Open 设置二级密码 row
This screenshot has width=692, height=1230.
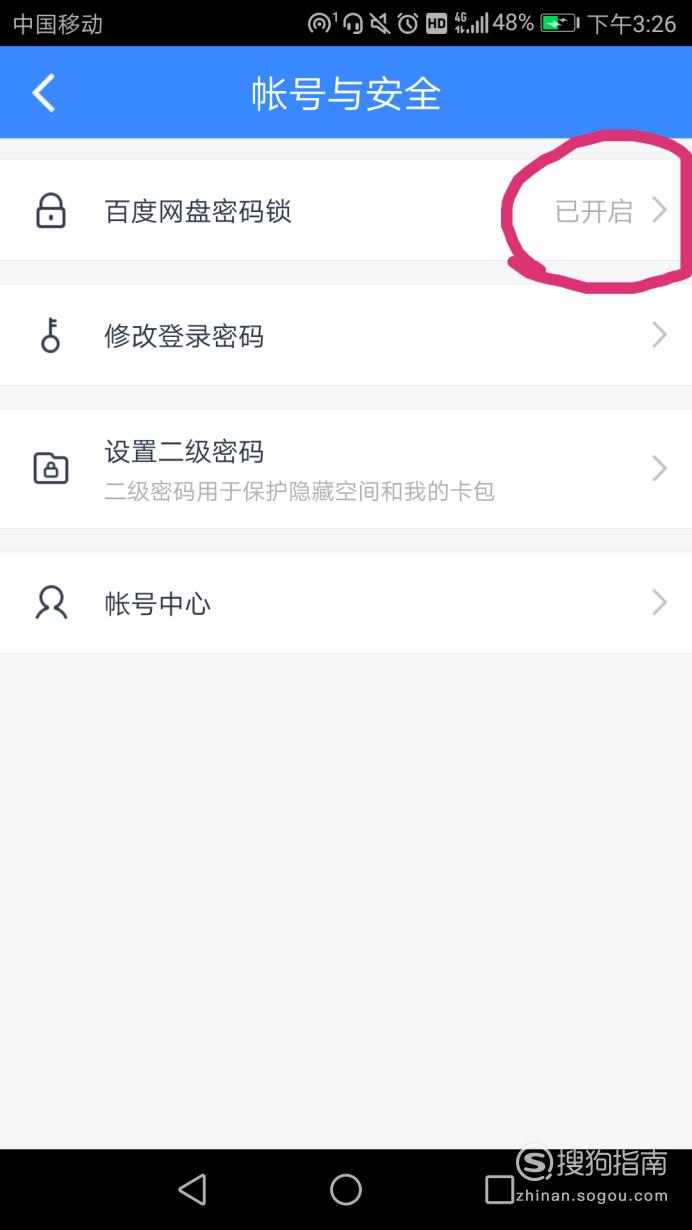[346, 468]
